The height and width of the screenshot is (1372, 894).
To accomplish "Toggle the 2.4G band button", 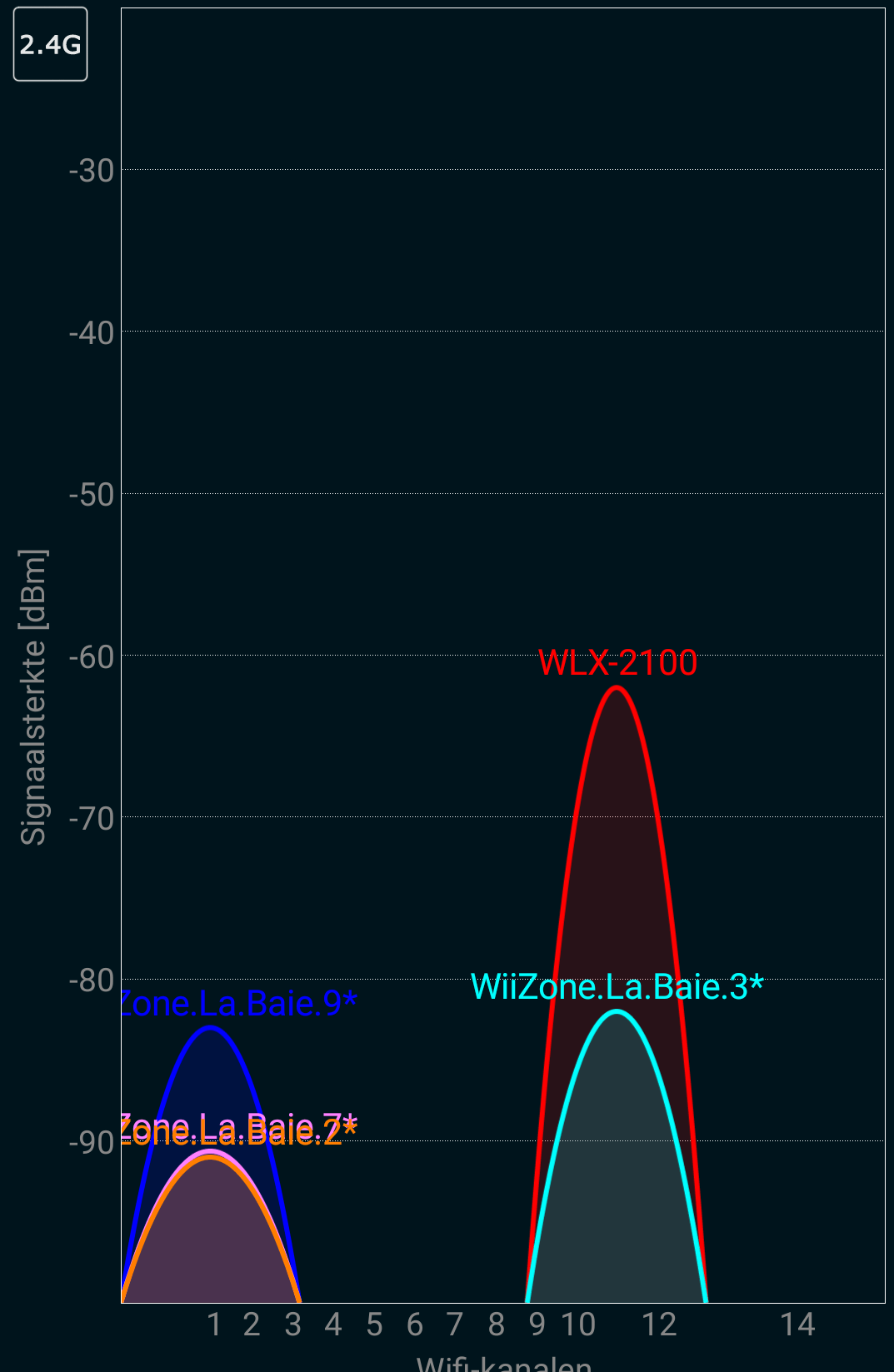I will tap(50, 44).
